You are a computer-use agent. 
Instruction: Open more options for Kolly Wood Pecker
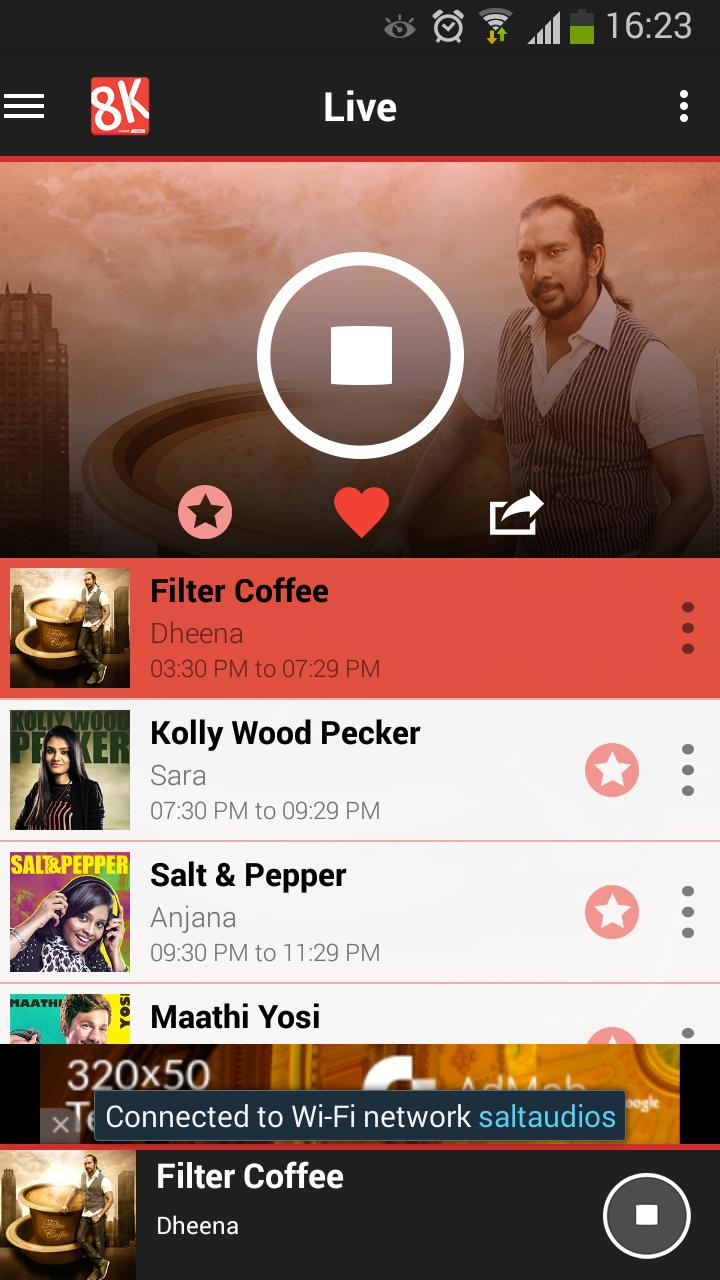687,770
